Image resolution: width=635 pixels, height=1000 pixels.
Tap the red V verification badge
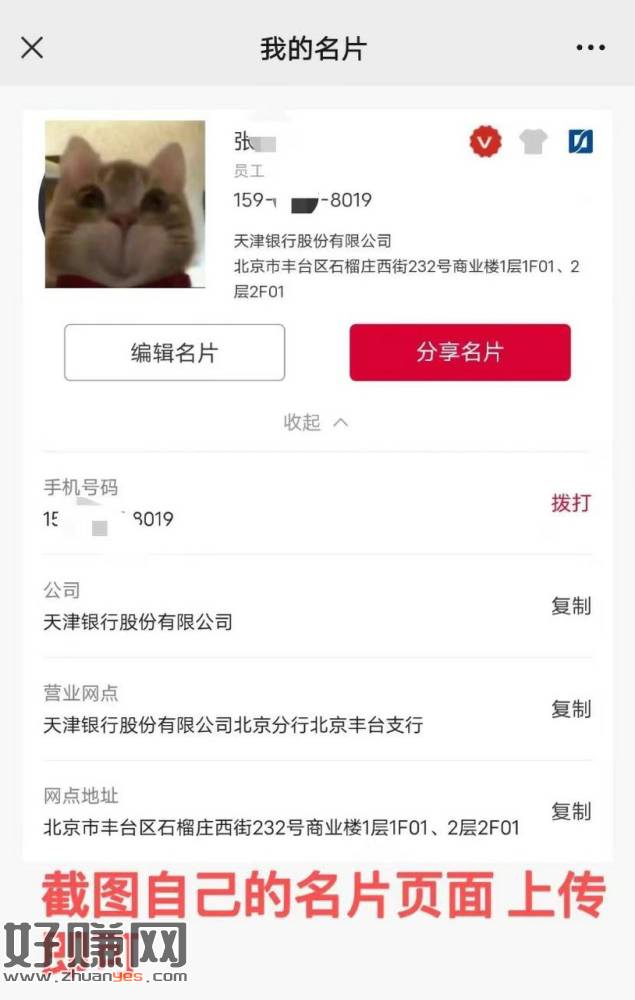(485, 142)
